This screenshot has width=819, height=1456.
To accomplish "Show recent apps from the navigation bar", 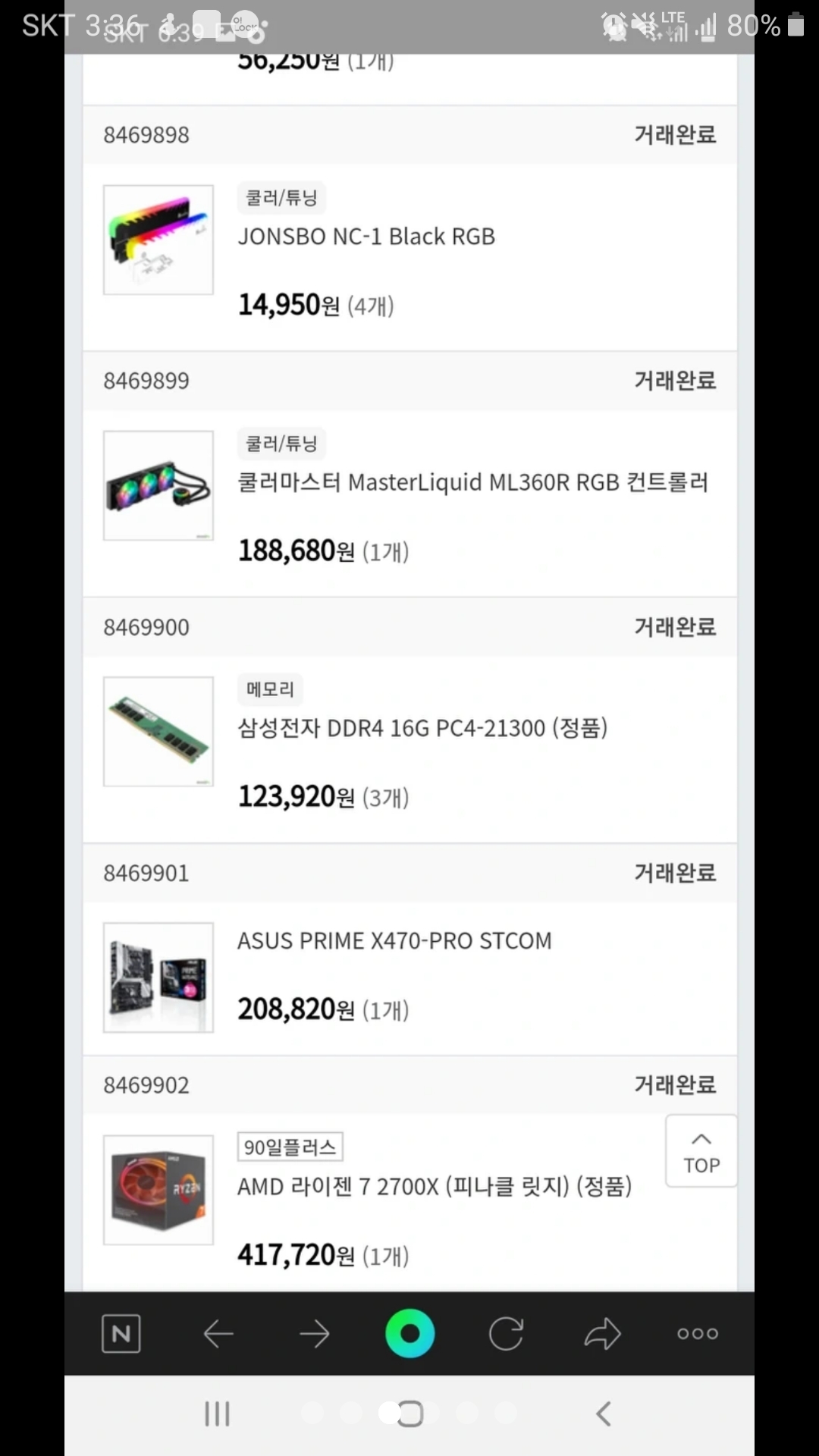I will pos(217,1414).
